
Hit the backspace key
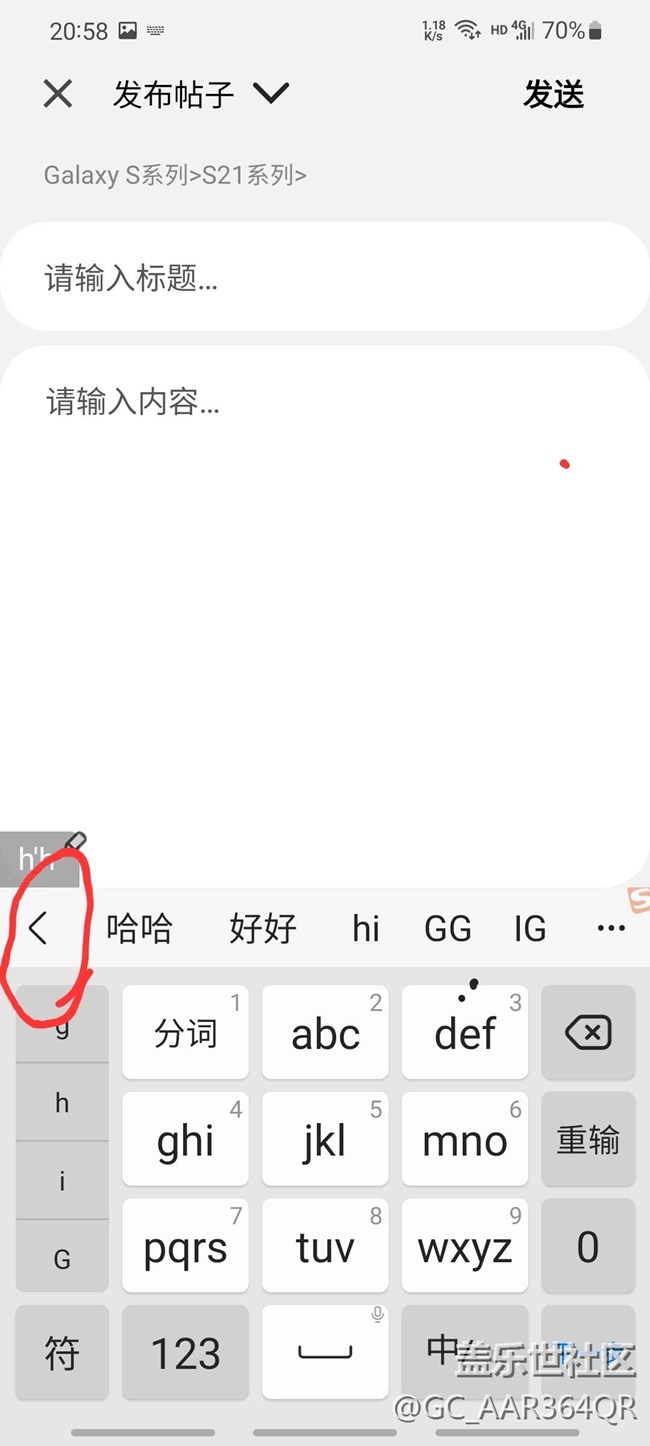tap(588, 1032)
